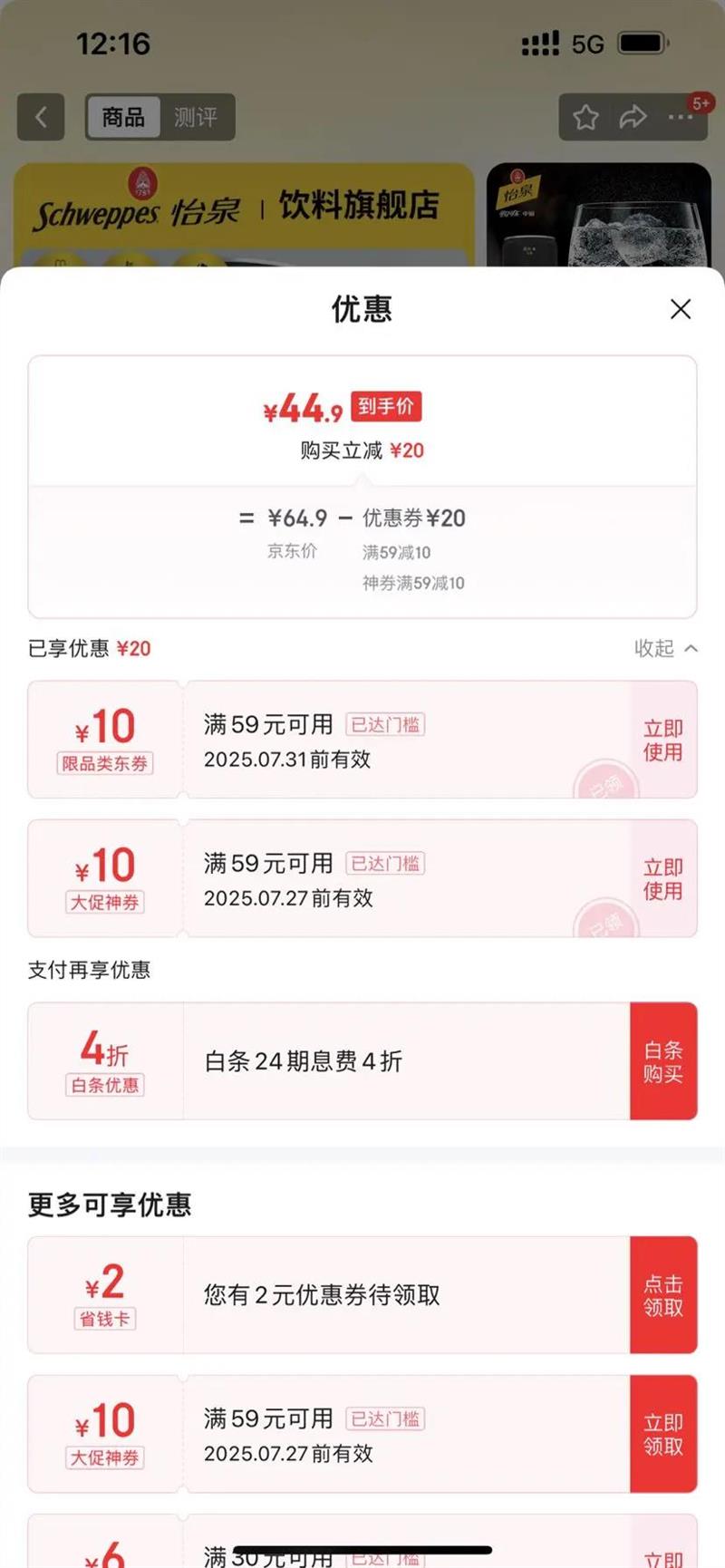Claim the ¥2 省钱卡 coupon
Image resolution: width=725 pixels, height=1568 pixels.
[x=663, y=1295]
